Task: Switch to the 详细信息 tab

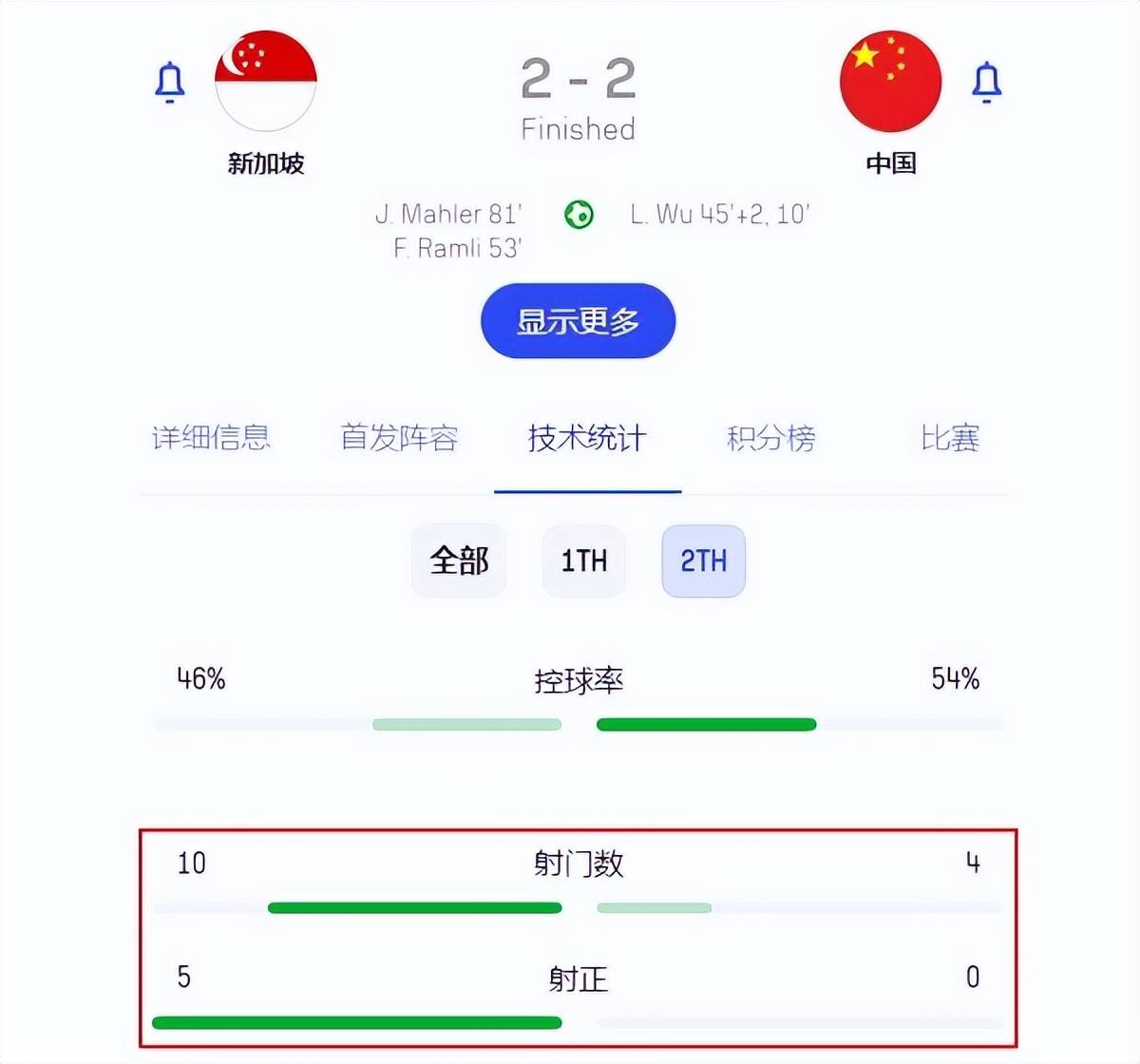Action: 211,438
